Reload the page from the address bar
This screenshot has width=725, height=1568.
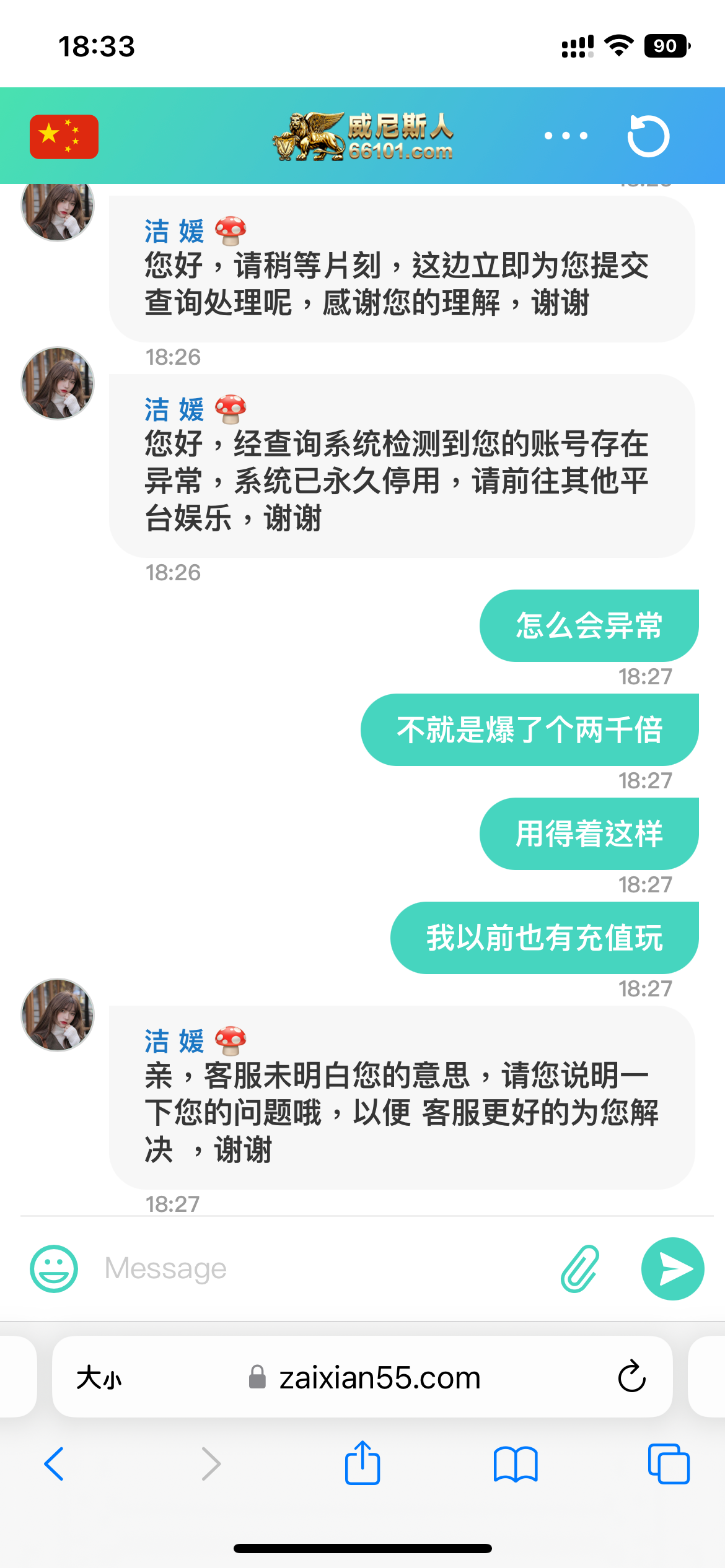[x=631, y=1377]
